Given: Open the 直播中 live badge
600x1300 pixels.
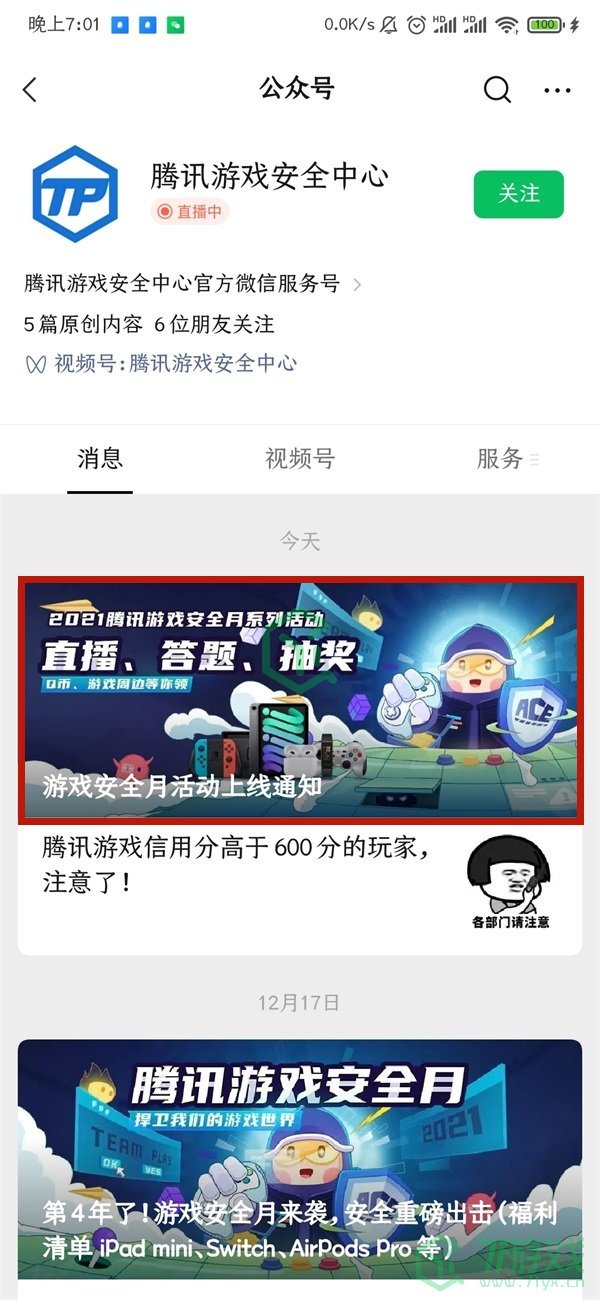Looking at the screenshot, I should 190,212.
